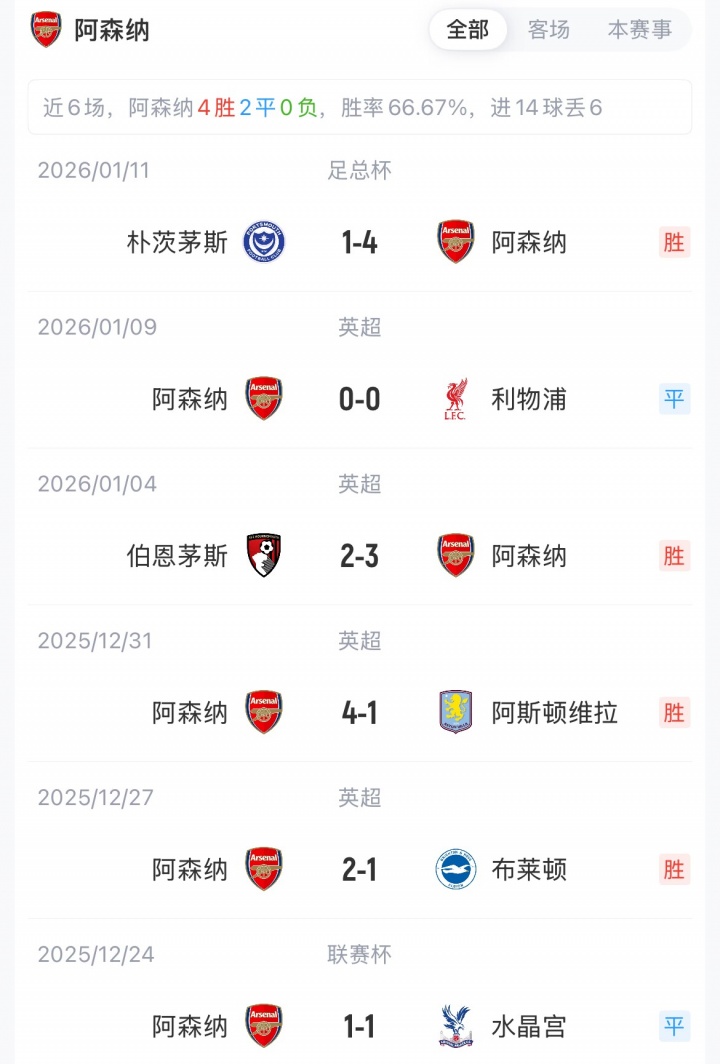View the 伯恩茅斯 2-3 阿森纳 match
The image size is (720, 1064).
tap(359, 556)
